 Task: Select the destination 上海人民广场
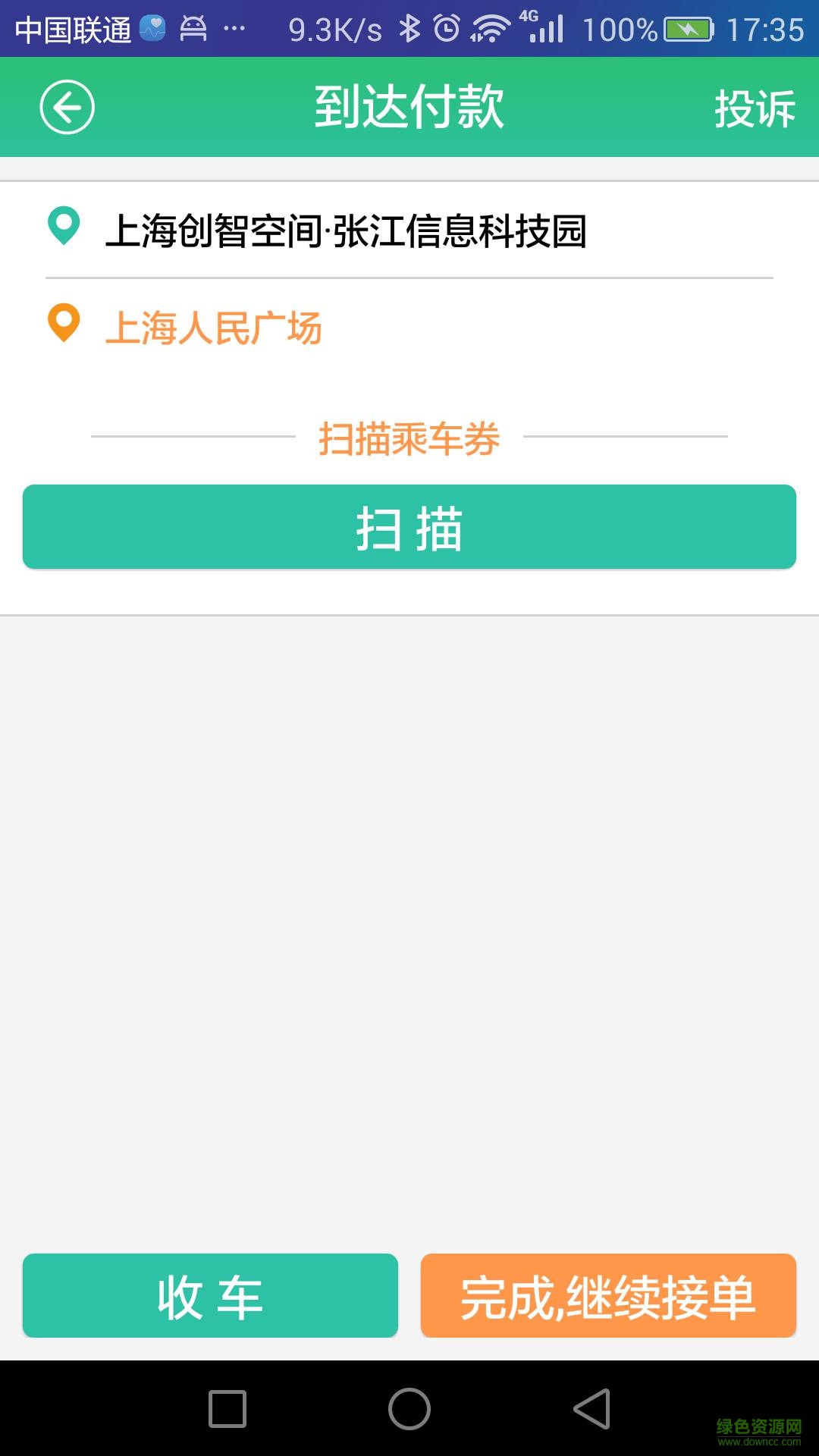pyautogui.click(x=216, y=328)
